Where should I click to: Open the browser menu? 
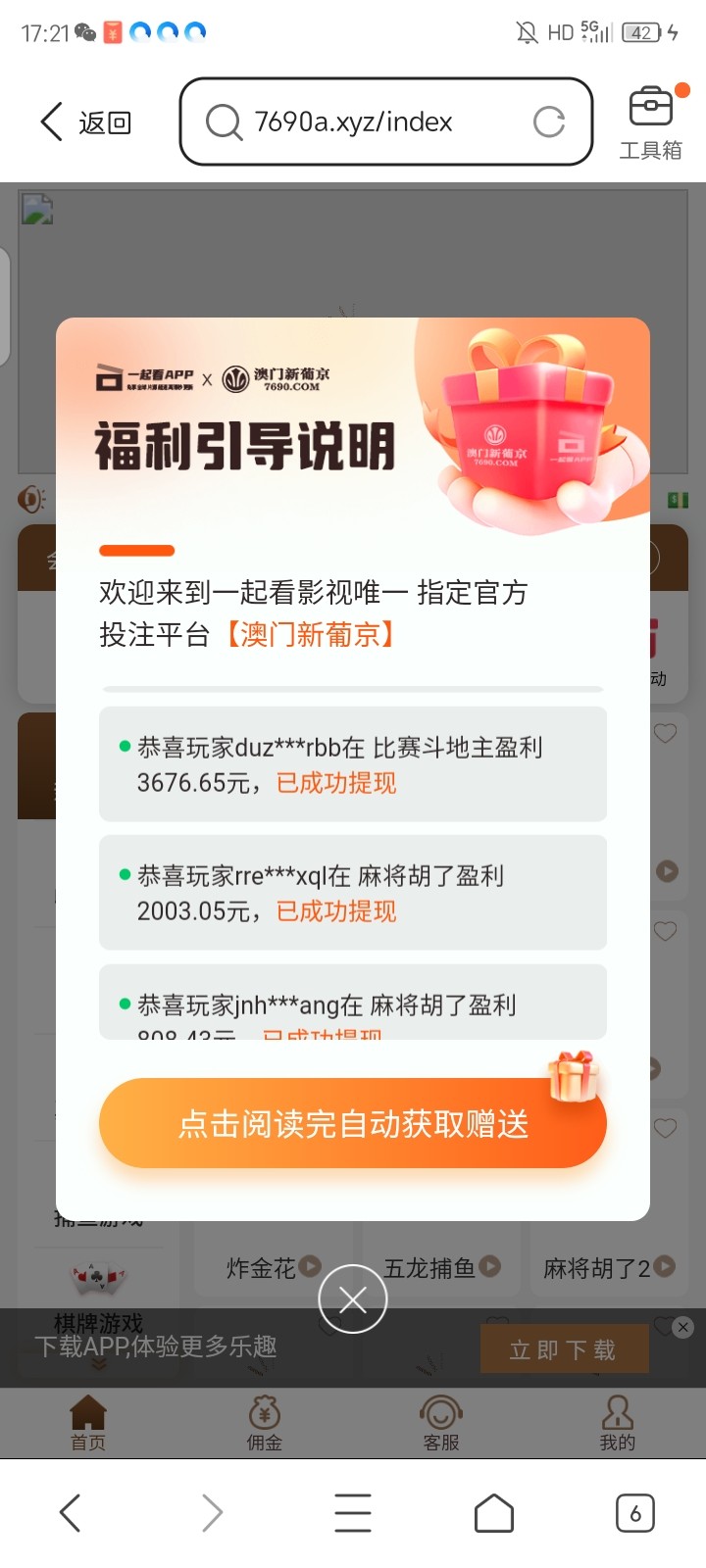click(x=353, y=1513)
